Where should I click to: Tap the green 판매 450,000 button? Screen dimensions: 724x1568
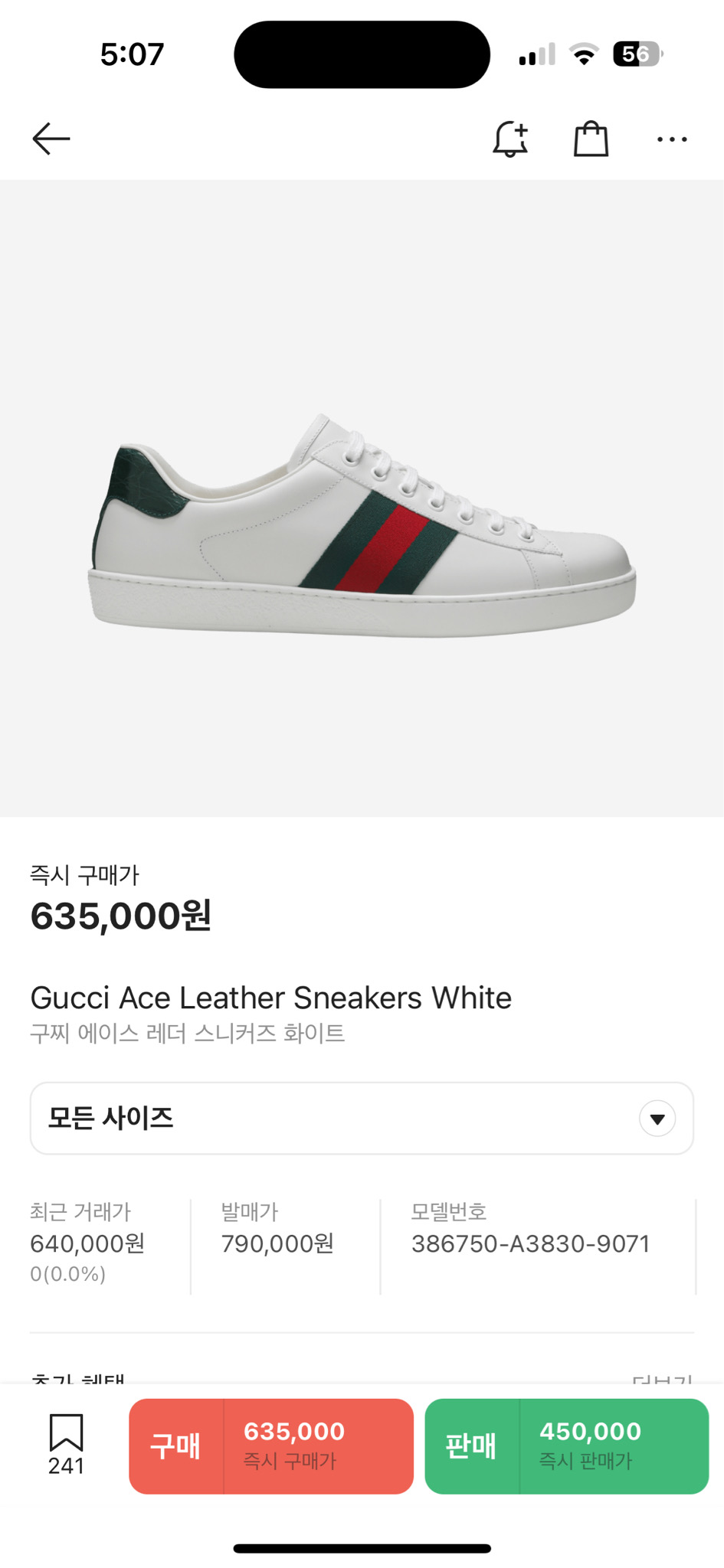(566, 1445)
